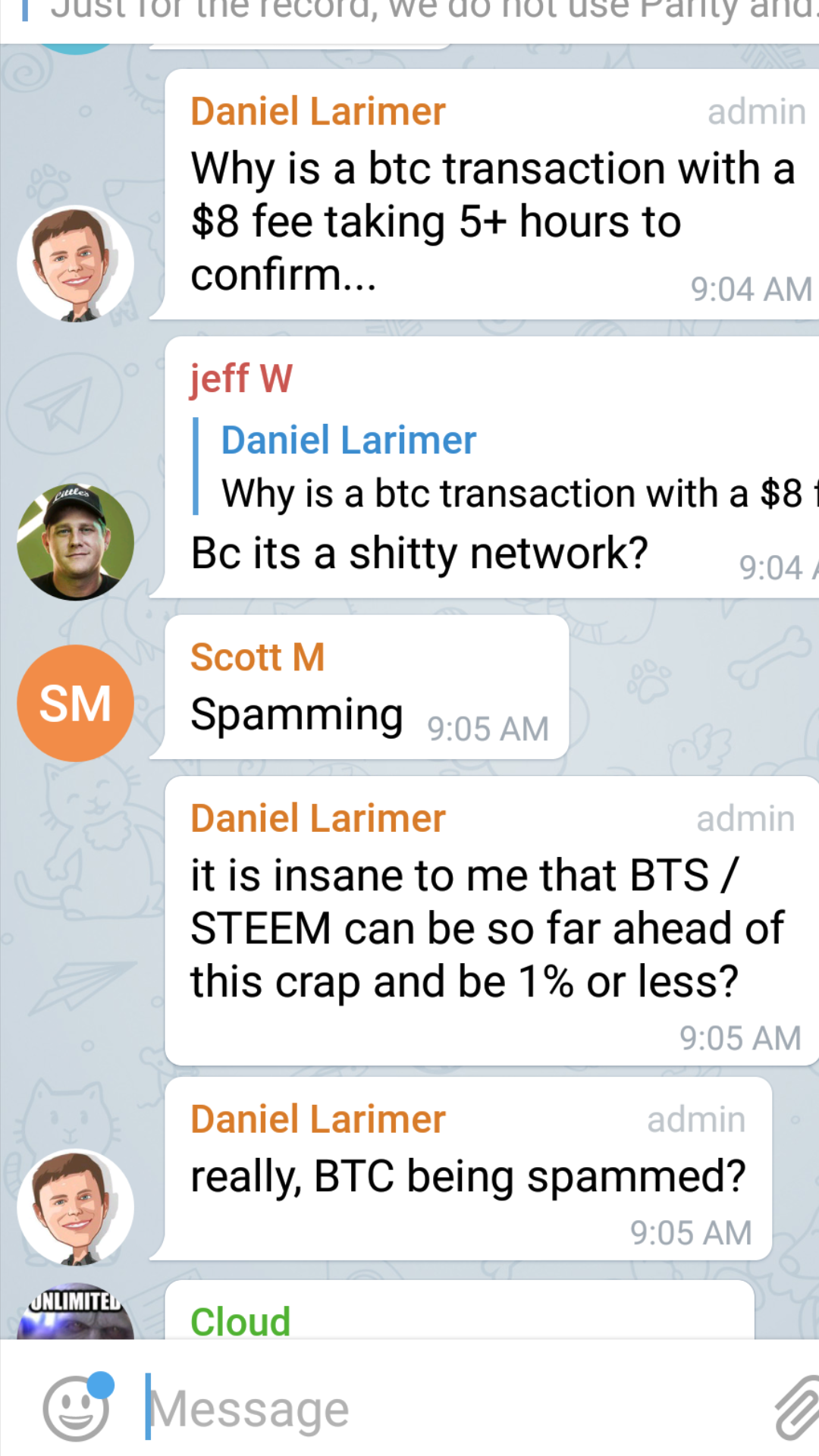
Task: Tap Daniel Larimer's avatar next to $8 fee message
Action: (75, 264)
